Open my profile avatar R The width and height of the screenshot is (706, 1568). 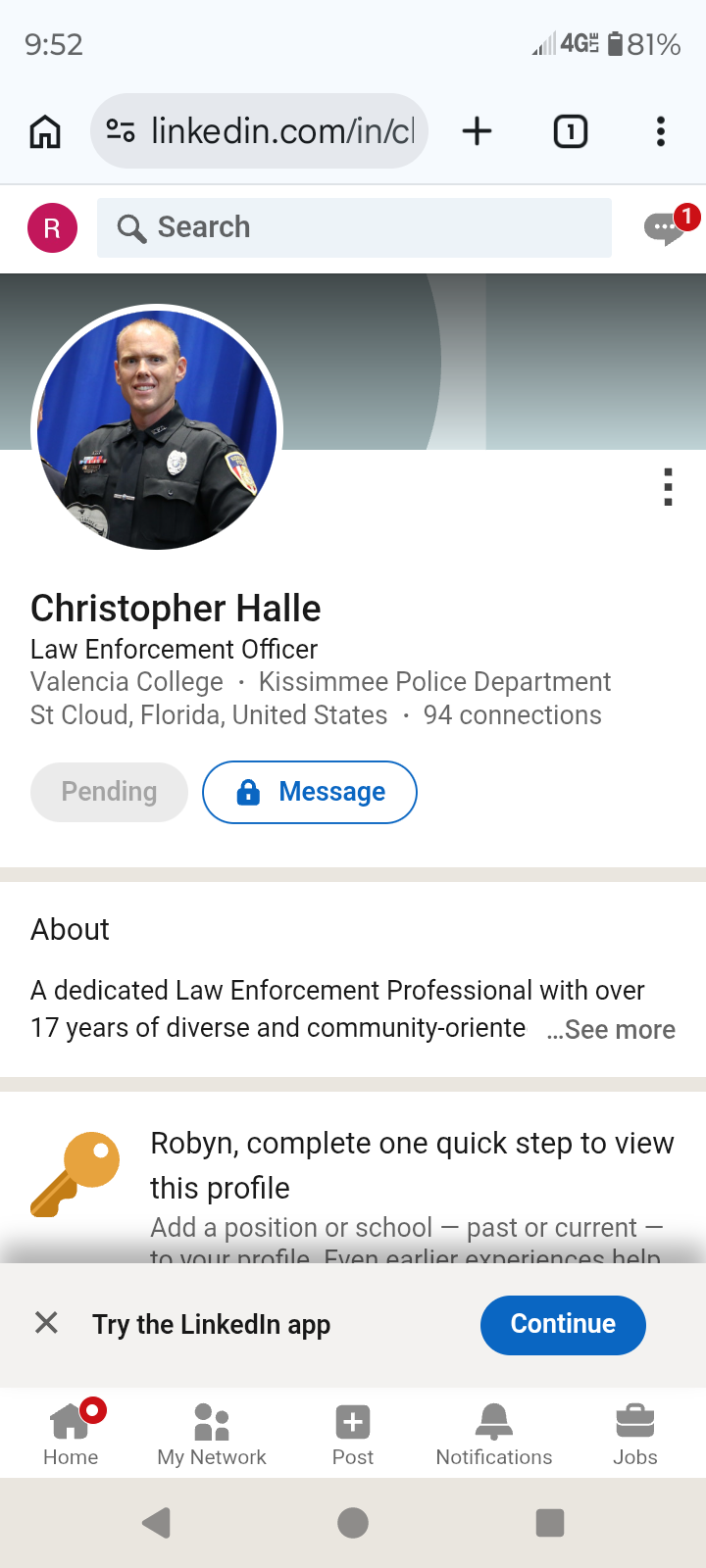tap(52, 228)
